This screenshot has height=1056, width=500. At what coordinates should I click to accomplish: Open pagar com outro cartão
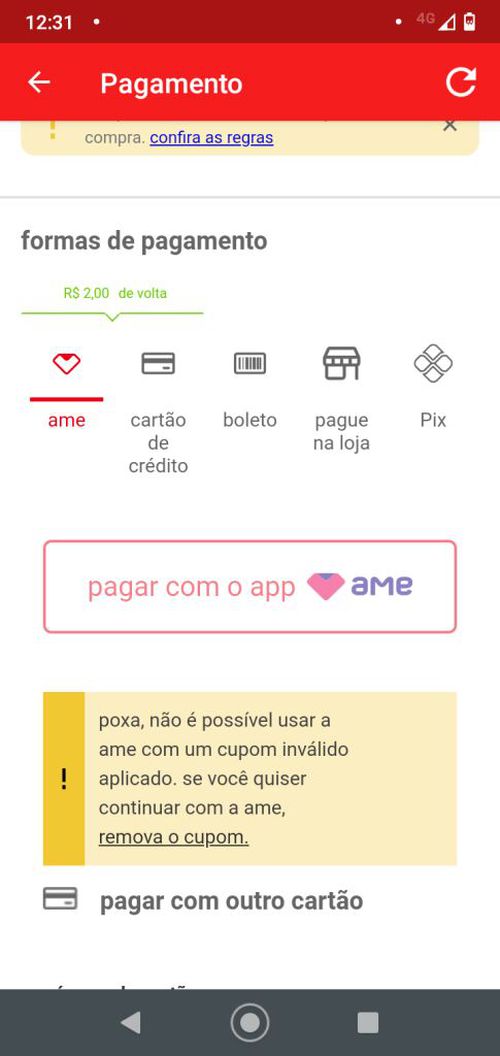pyautogui.click(x=204, y=900)
